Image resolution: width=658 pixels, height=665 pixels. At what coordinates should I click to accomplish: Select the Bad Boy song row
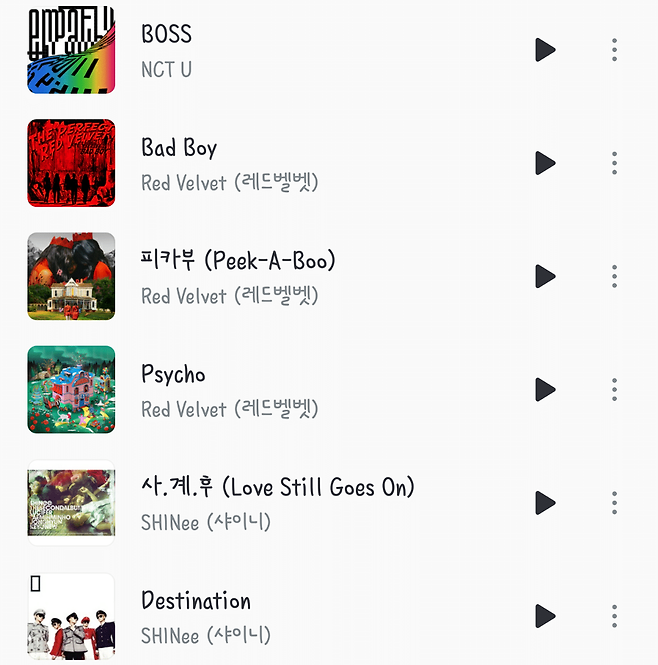pyautogui.click(x=300, y=163)
